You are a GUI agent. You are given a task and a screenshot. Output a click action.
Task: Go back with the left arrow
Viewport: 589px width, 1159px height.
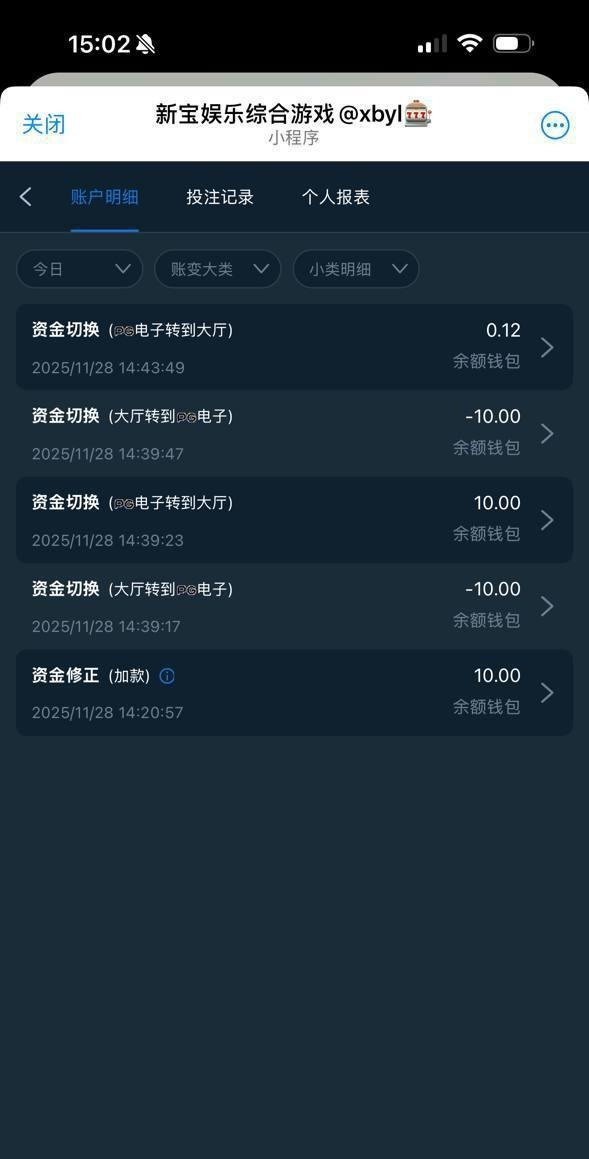(x=26, y=197)
